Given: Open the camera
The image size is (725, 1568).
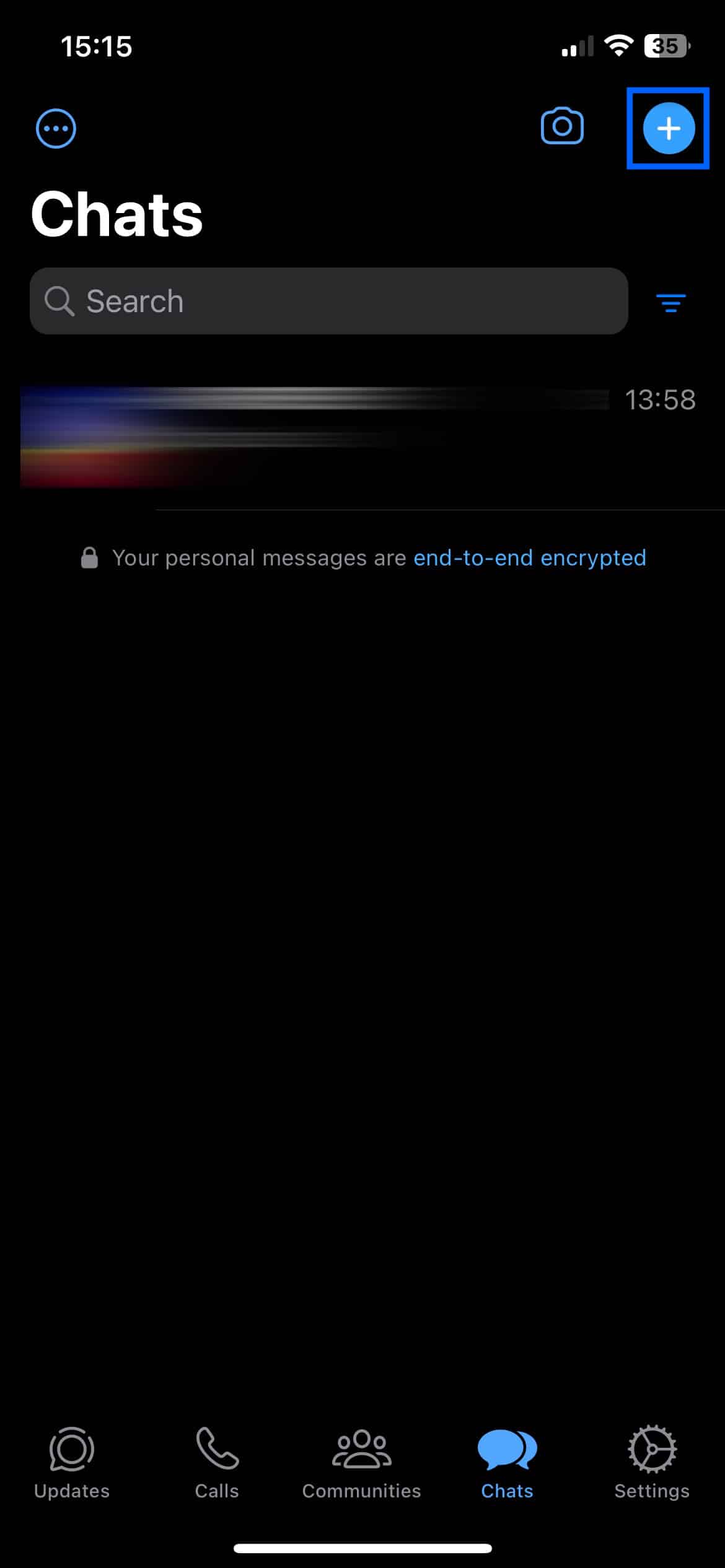Looking at the screenshot, I should coord(562,126).
